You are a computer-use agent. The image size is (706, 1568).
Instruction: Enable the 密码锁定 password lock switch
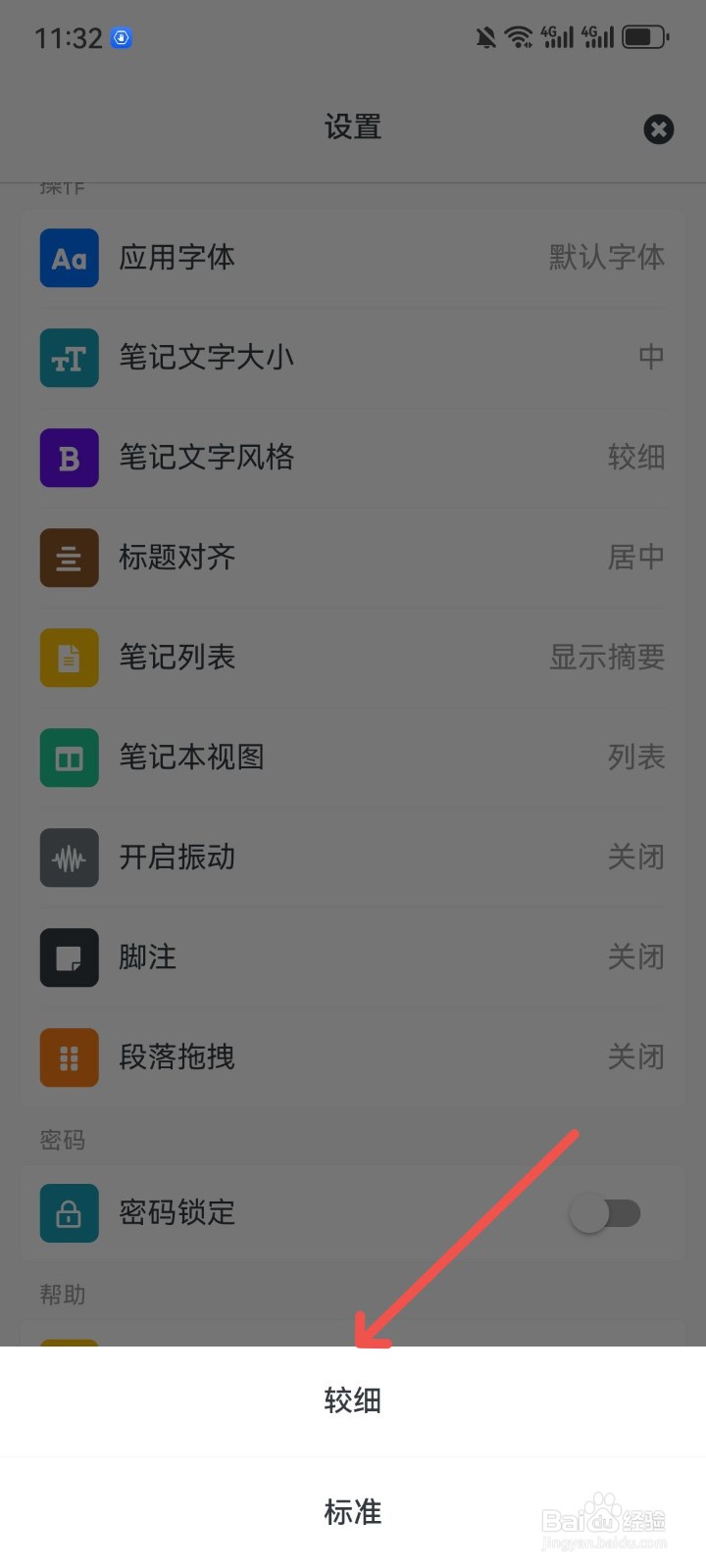click(x=605, y=1213)
